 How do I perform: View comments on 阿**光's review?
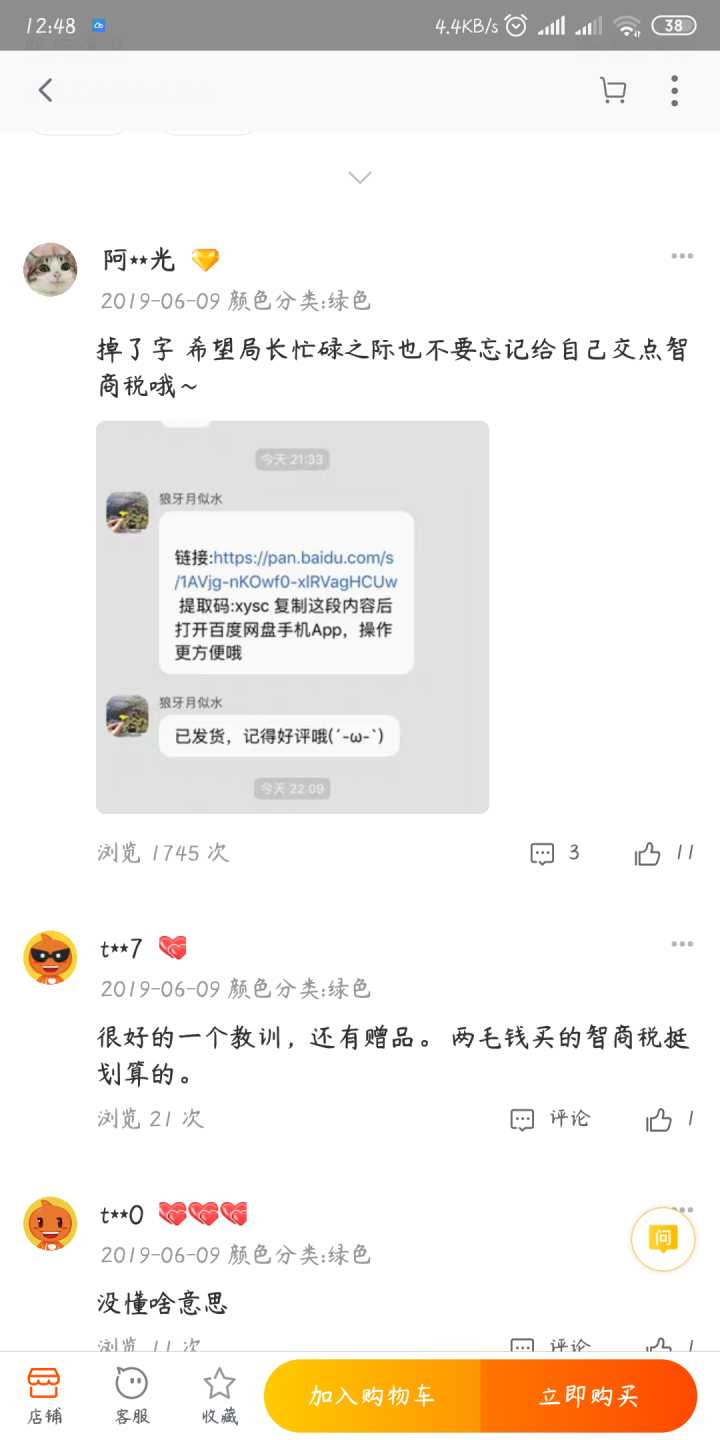coord(555,853)
